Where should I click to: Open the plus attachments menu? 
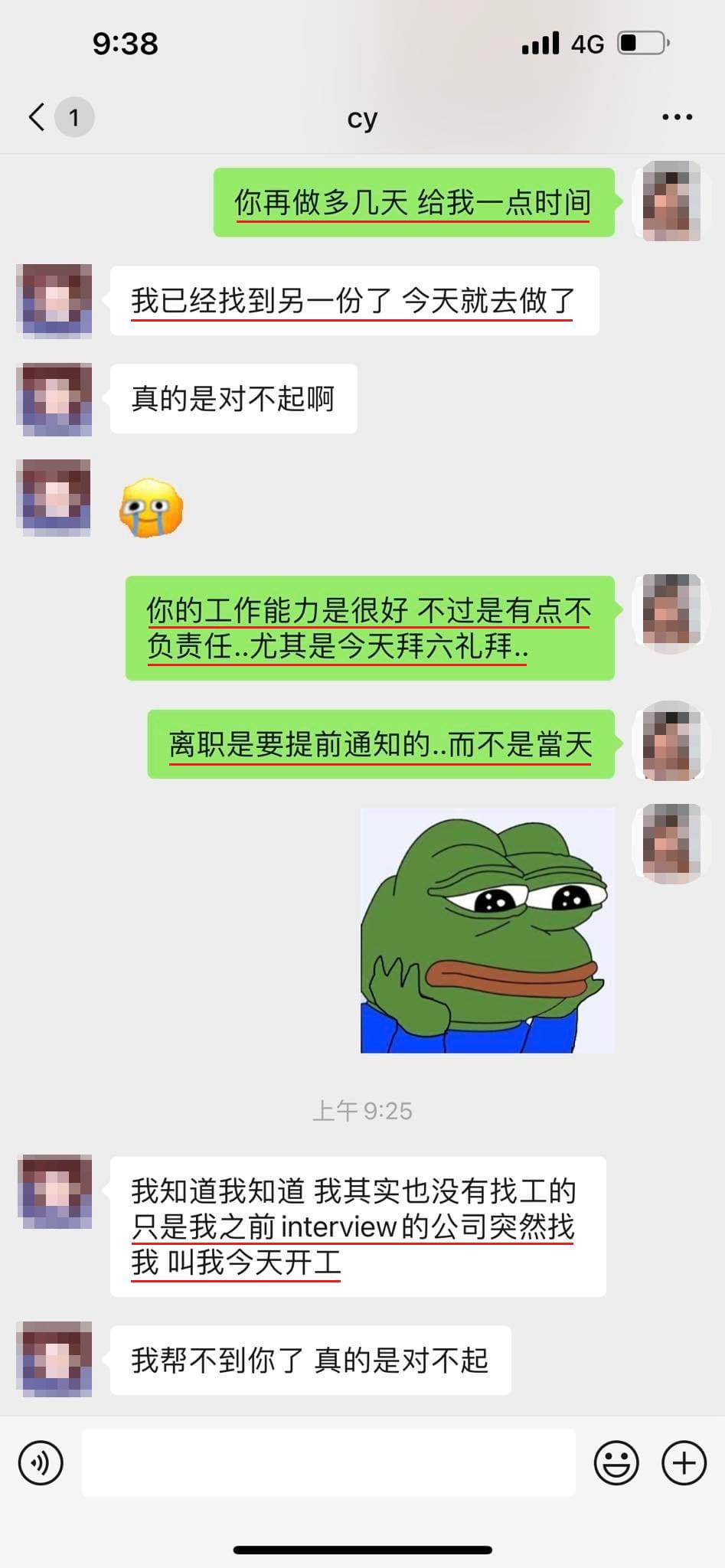pyautogui.click(x=684, y=1463)
